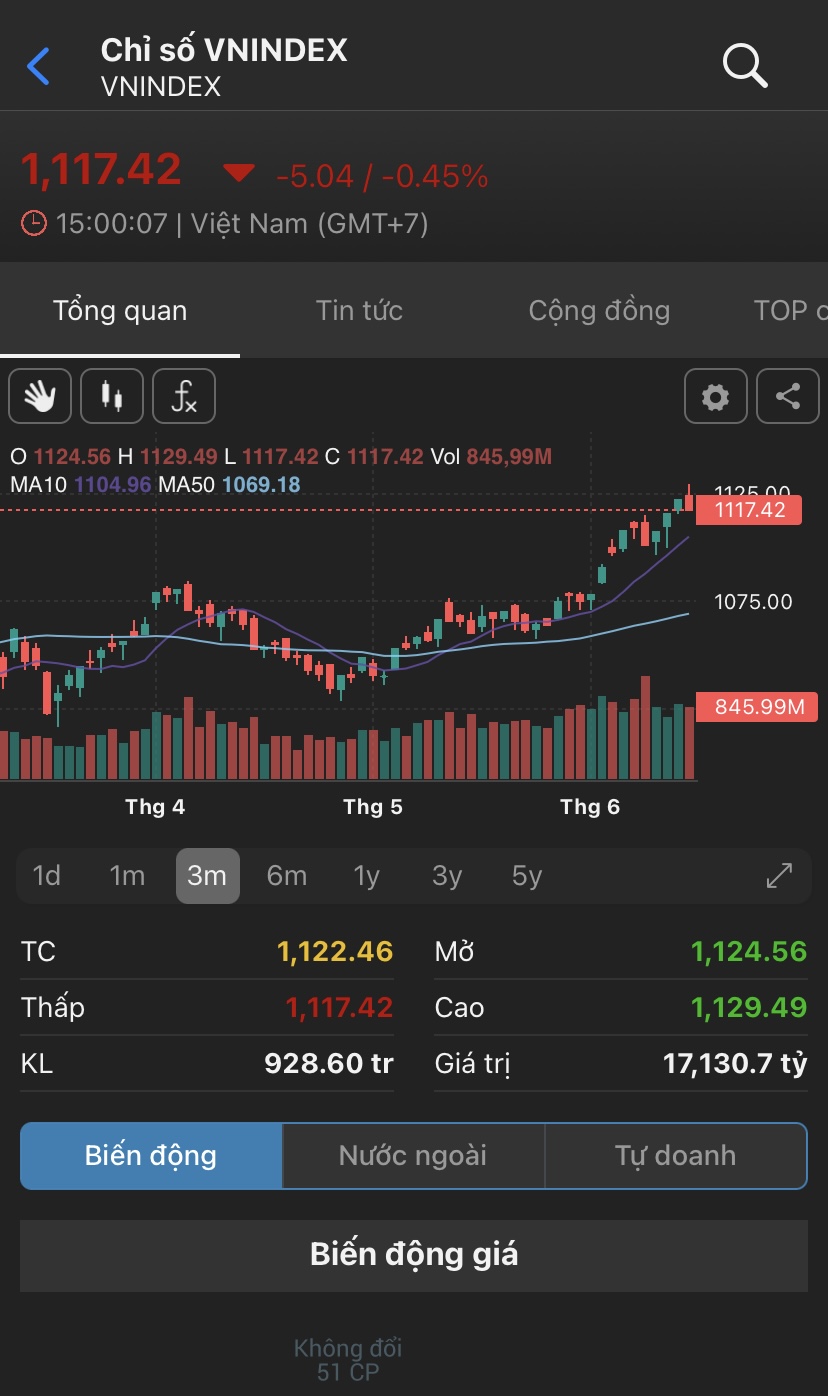The image size is (828, 1396).
Task: Change chart type with candlestick icon
Action: point(112,397)
